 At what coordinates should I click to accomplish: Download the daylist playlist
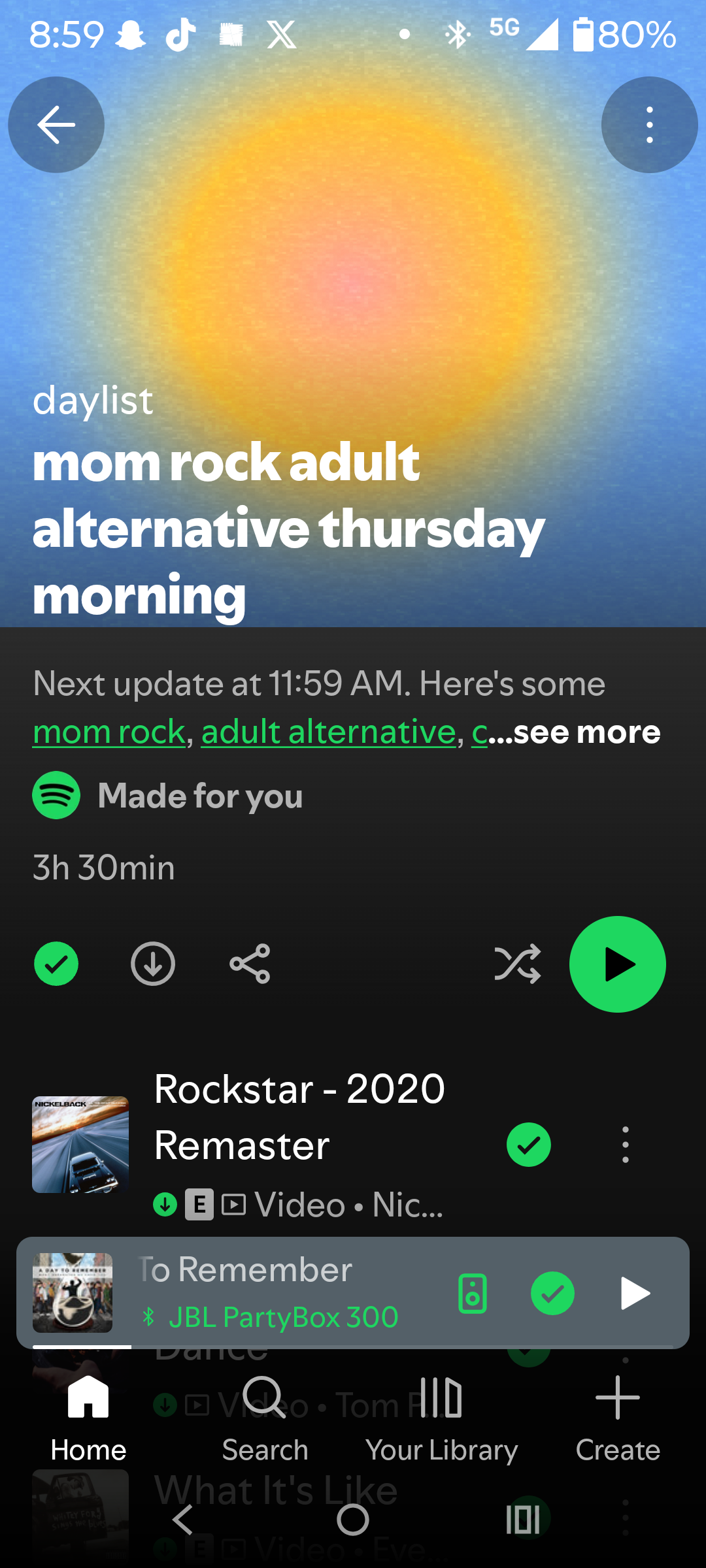point(153,964)
